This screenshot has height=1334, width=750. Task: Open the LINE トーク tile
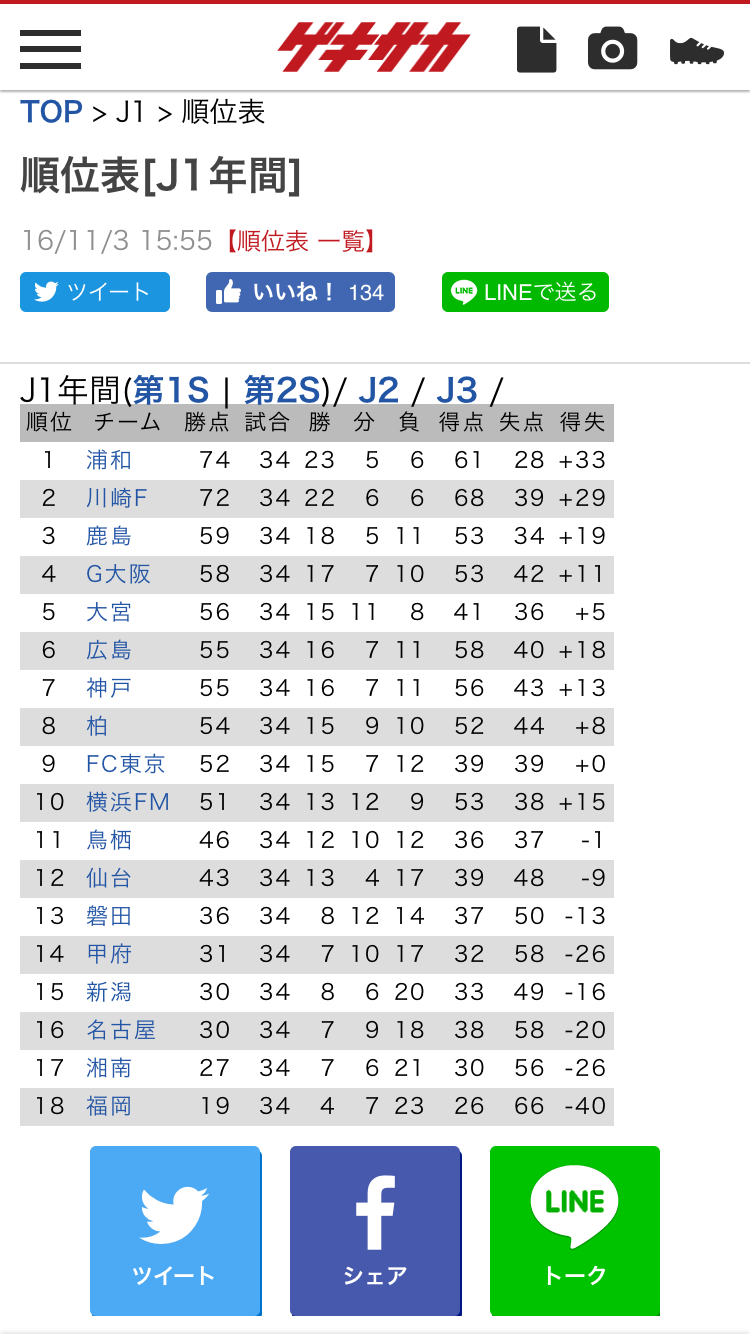tap(575, 1230)
